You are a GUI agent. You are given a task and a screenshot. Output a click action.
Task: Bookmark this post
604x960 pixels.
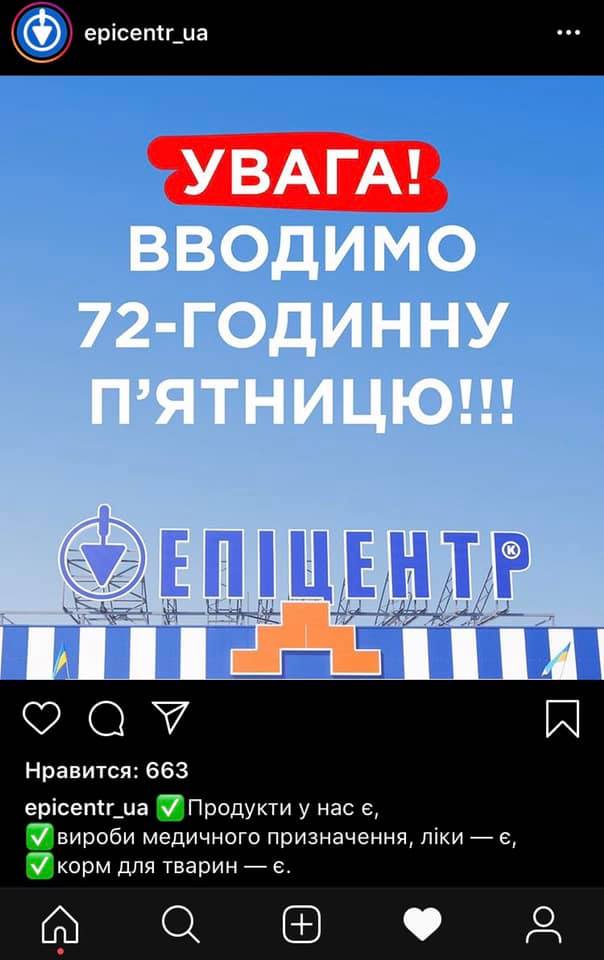[x=563, y=718]
